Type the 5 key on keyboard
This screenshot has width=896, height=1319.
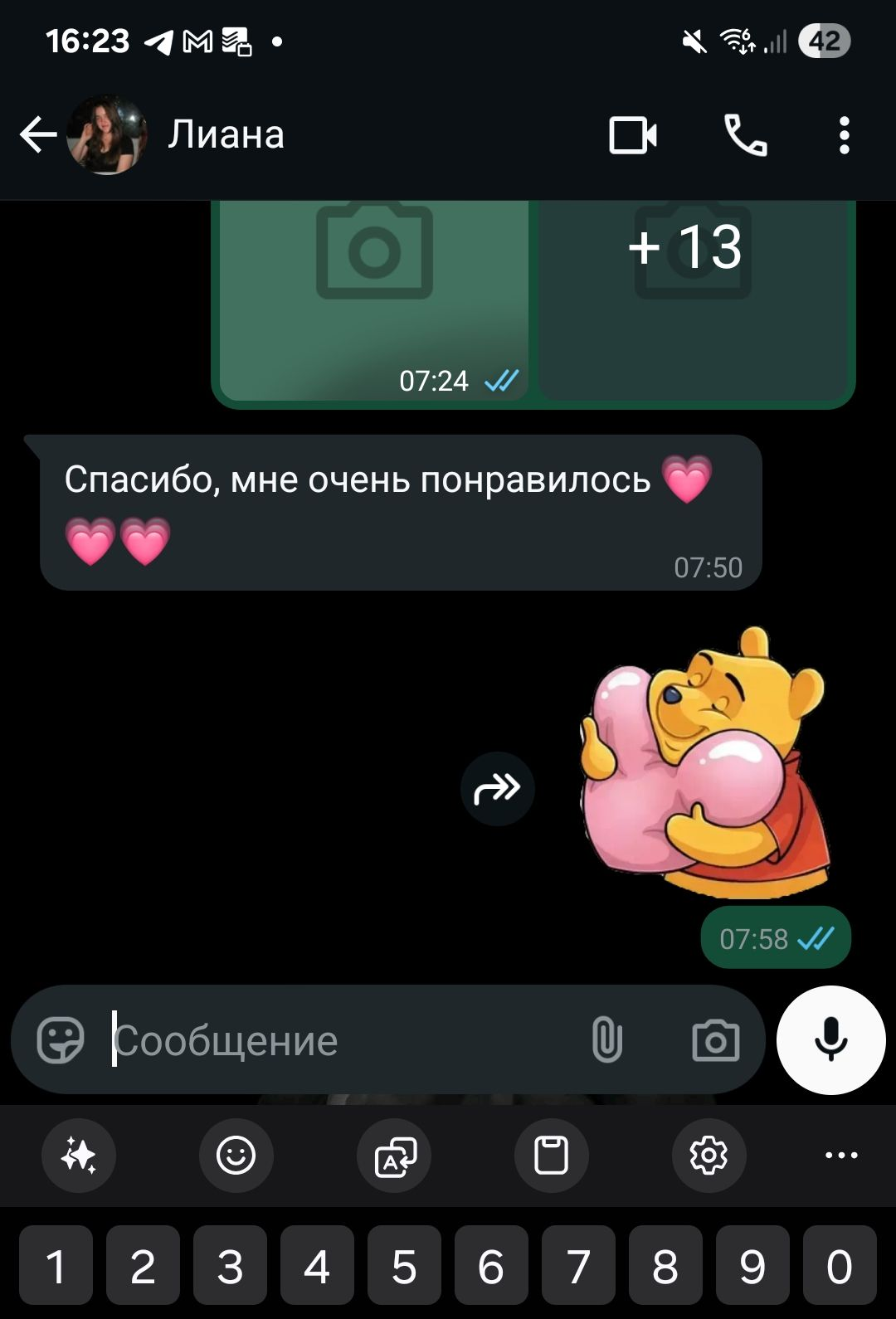point(404,1266)
